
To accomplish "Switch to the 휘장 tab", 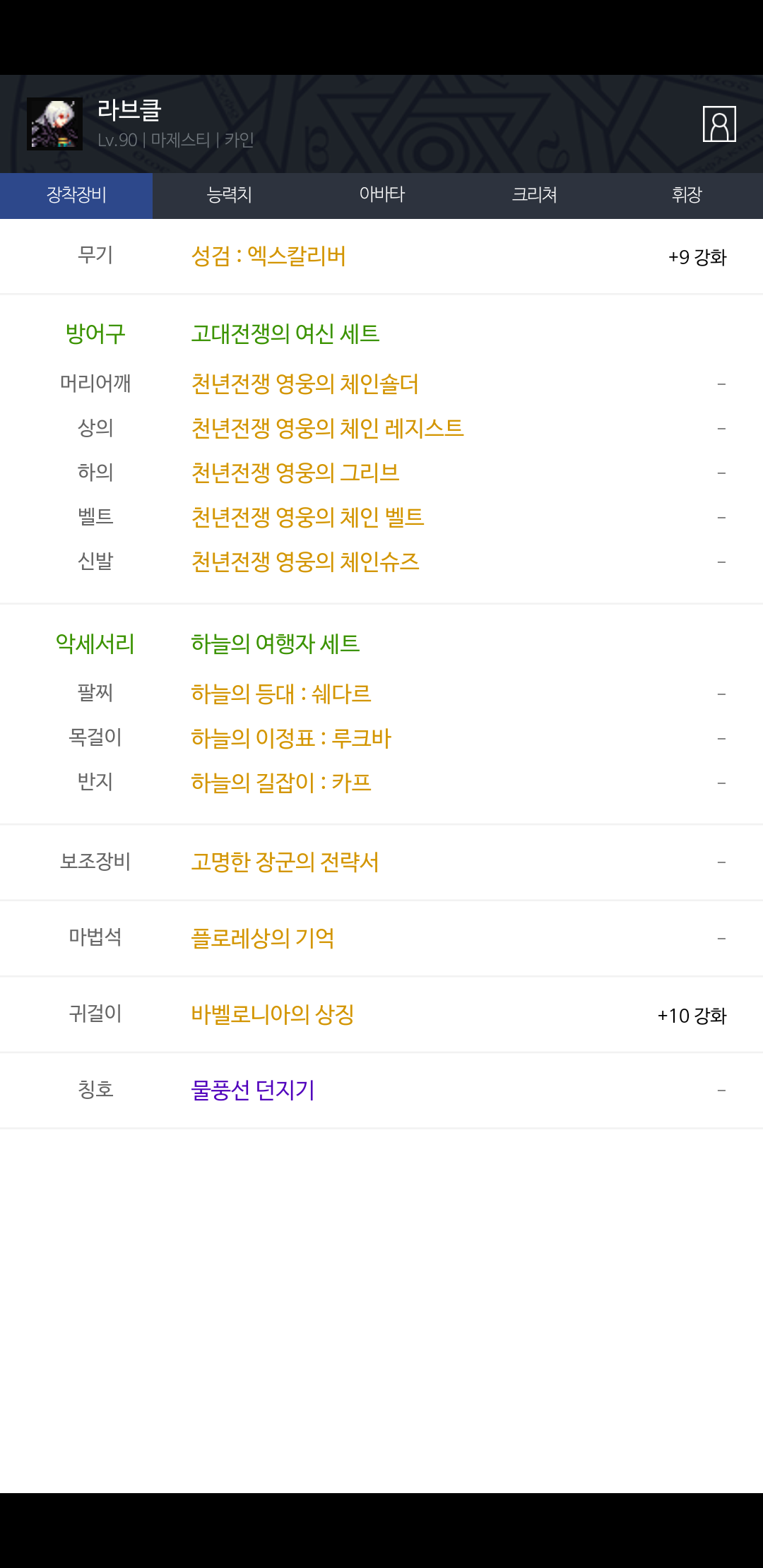I will [687, 195].
